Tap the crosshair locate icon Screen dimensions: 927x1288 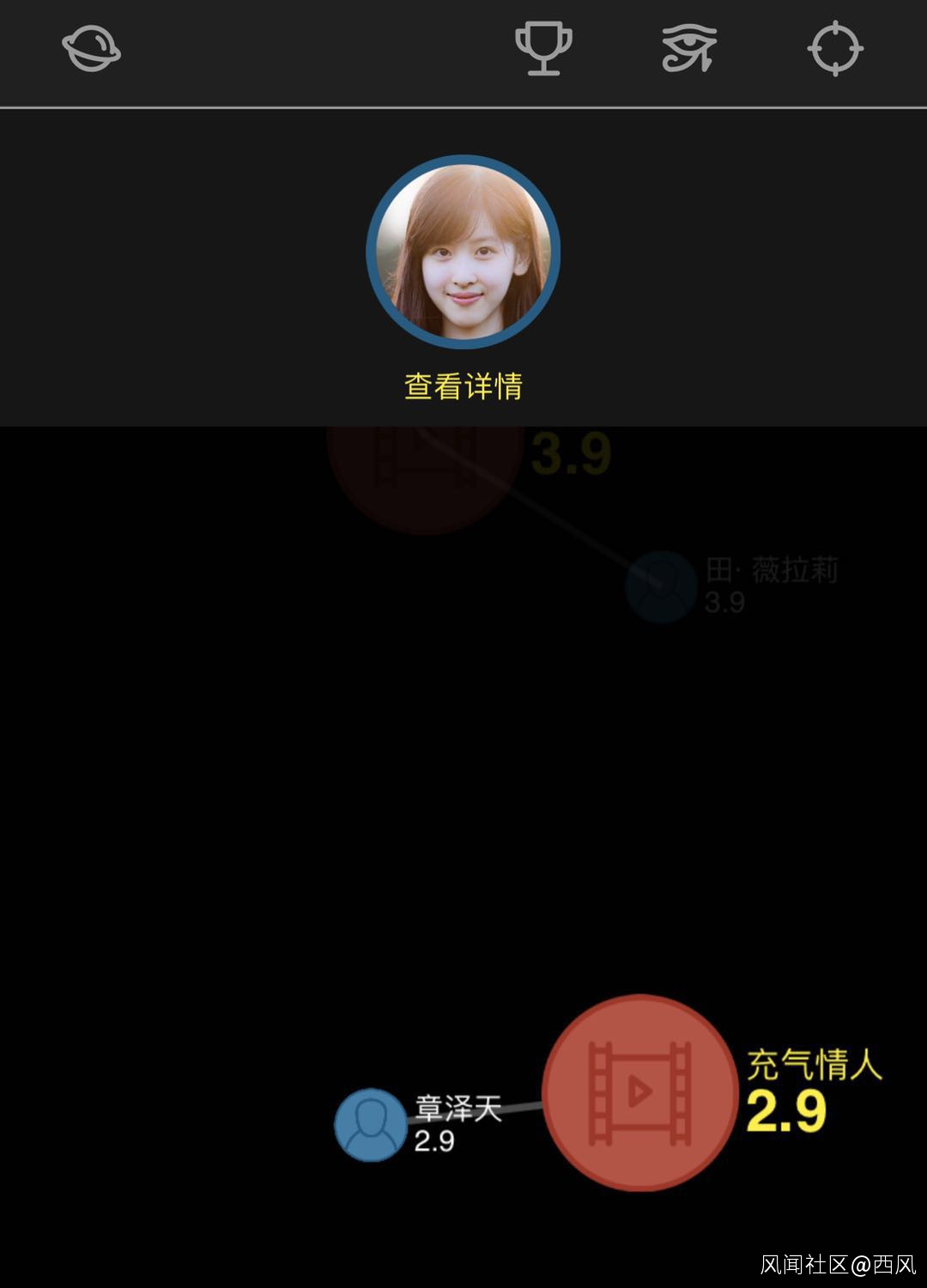[x=835, y=49]
